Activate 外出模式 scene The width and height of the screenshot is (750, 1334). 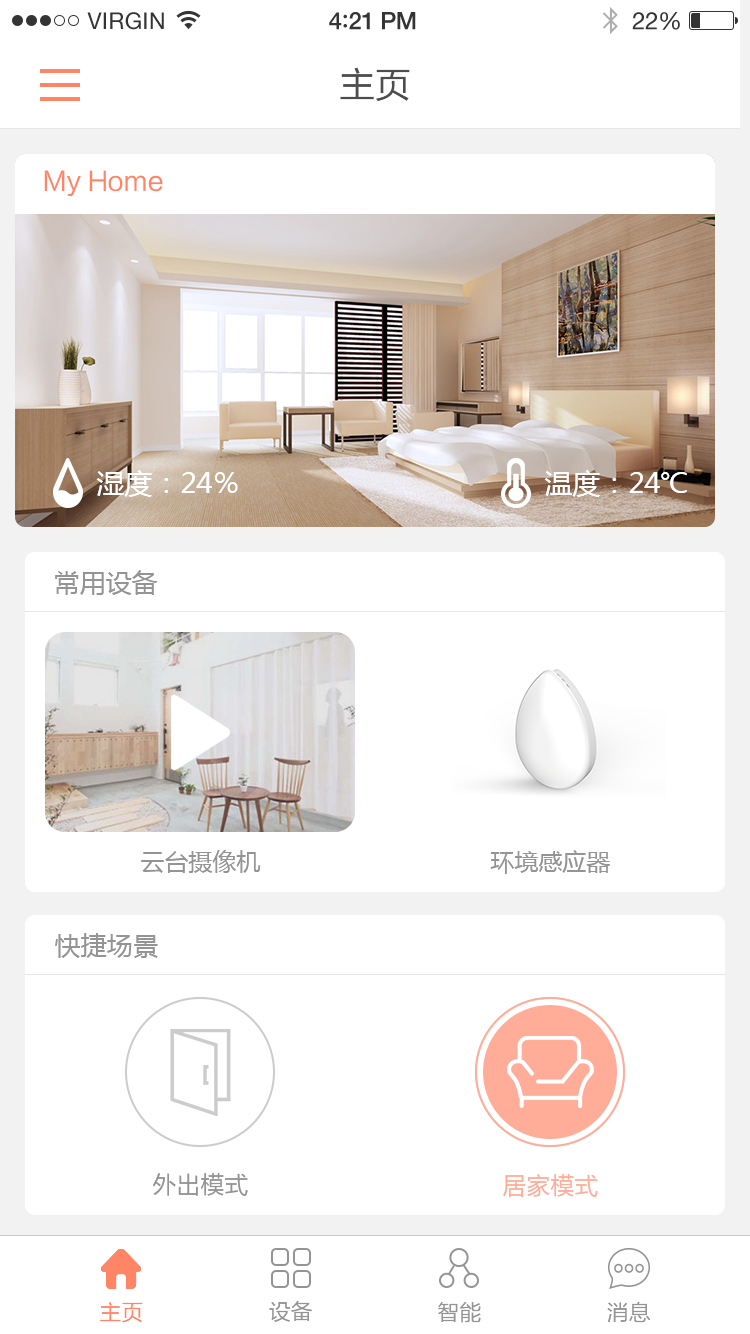pos(200,1072)
